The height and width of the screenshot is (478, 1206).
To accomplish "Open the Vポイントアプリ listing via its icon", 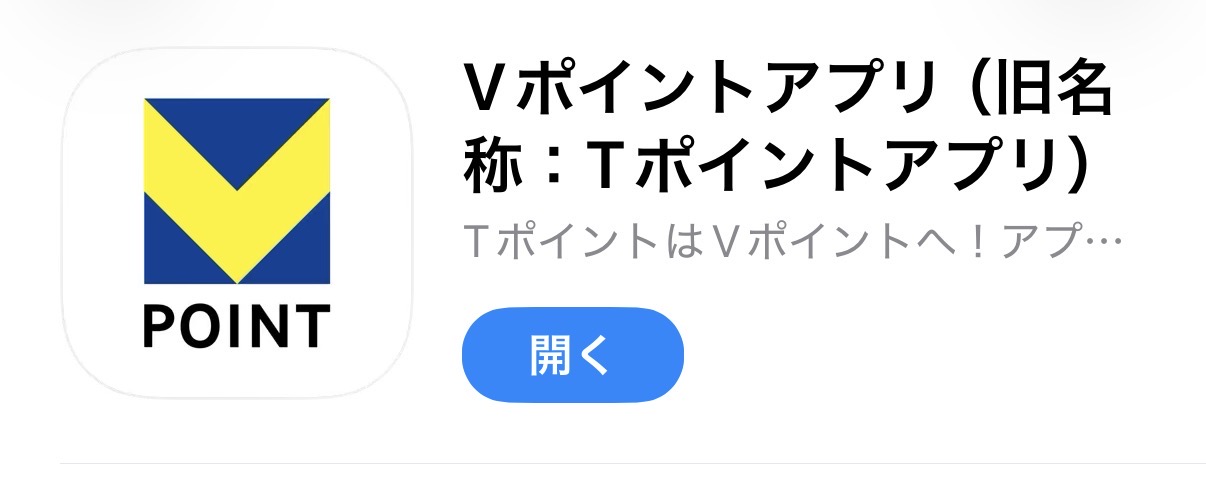I will point(237,223).
